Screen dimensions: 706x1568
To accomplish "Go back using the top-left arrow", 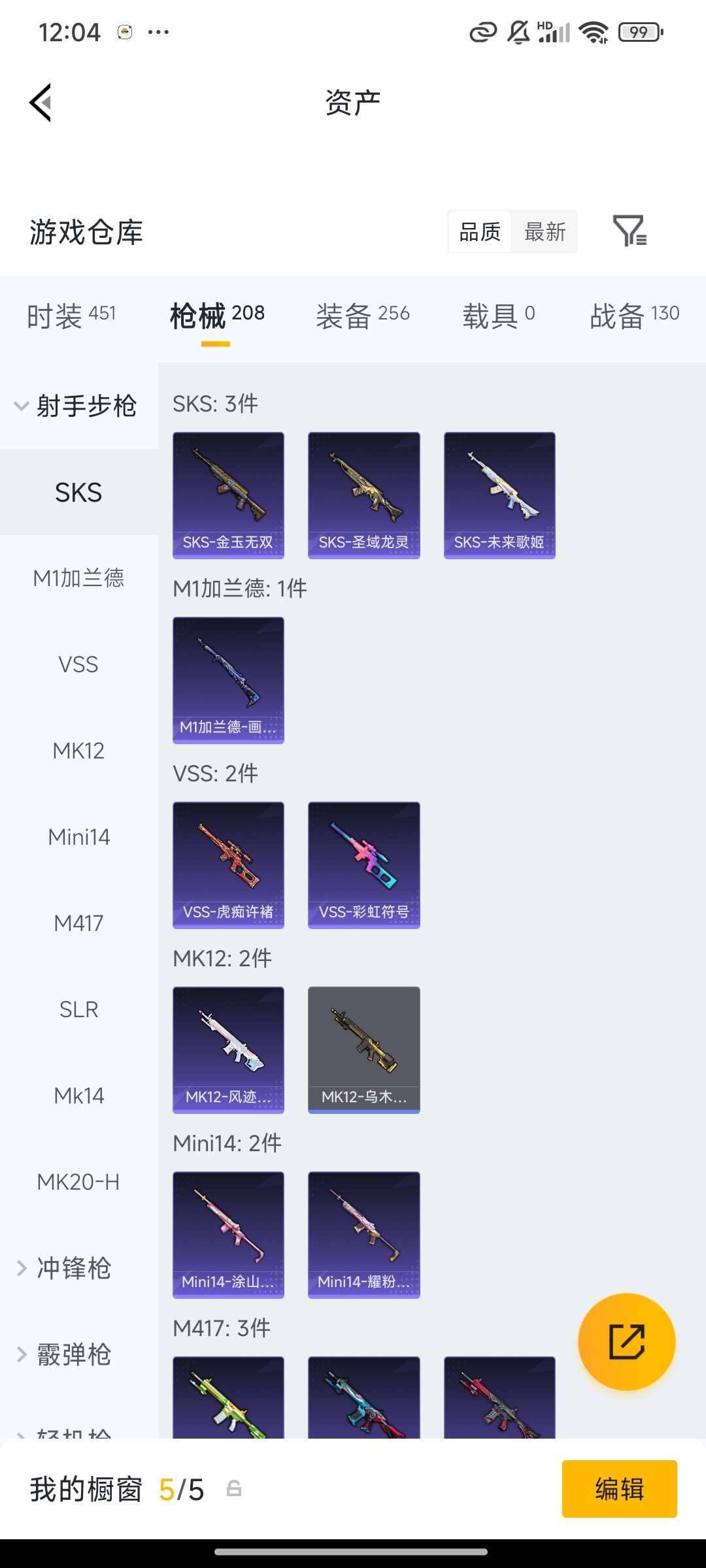I will 41,103.
